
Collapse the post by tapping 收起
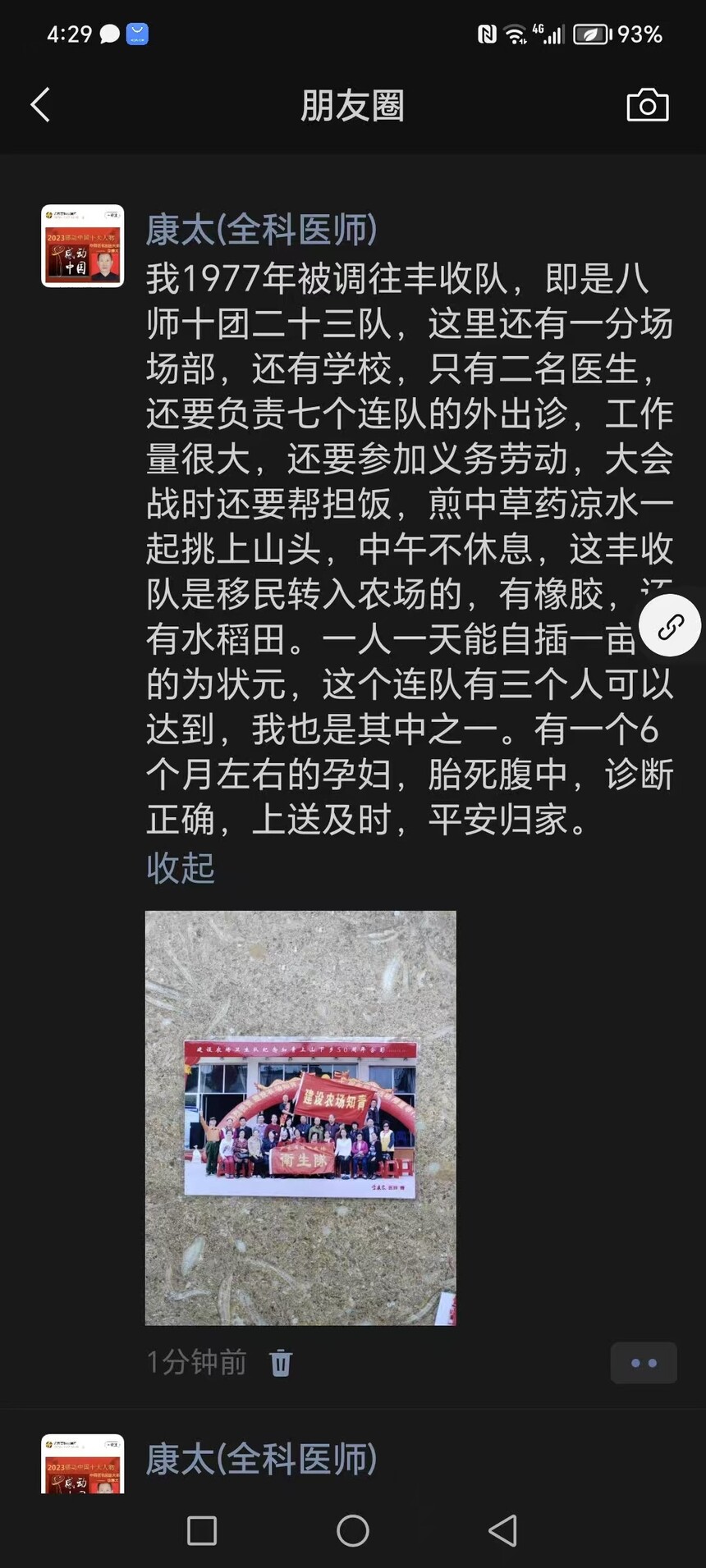coord(181,868)
